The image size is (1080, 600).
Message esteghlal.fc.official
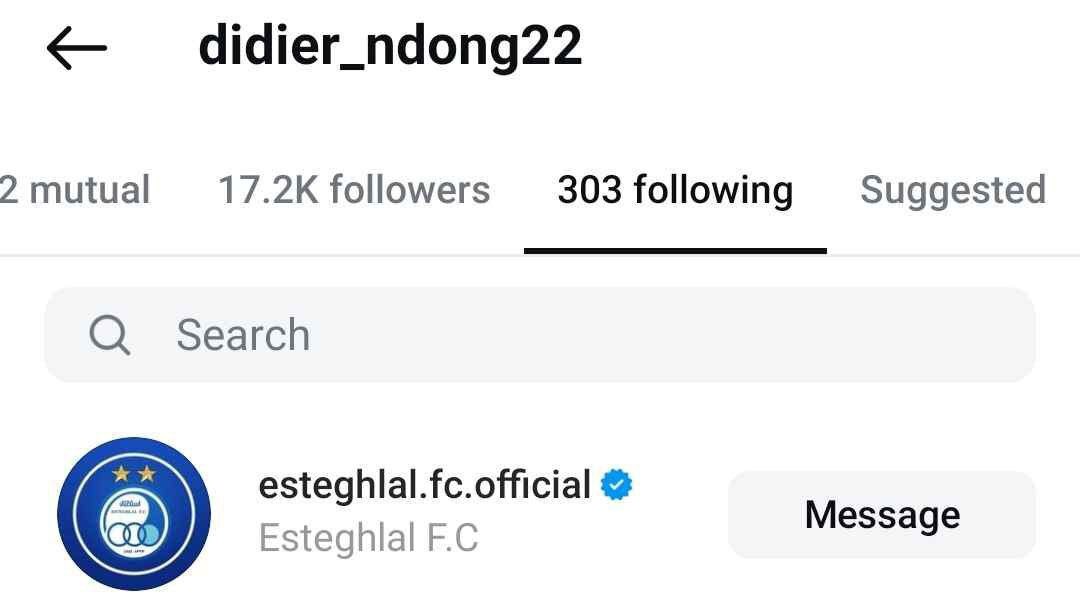coord(881,515)
